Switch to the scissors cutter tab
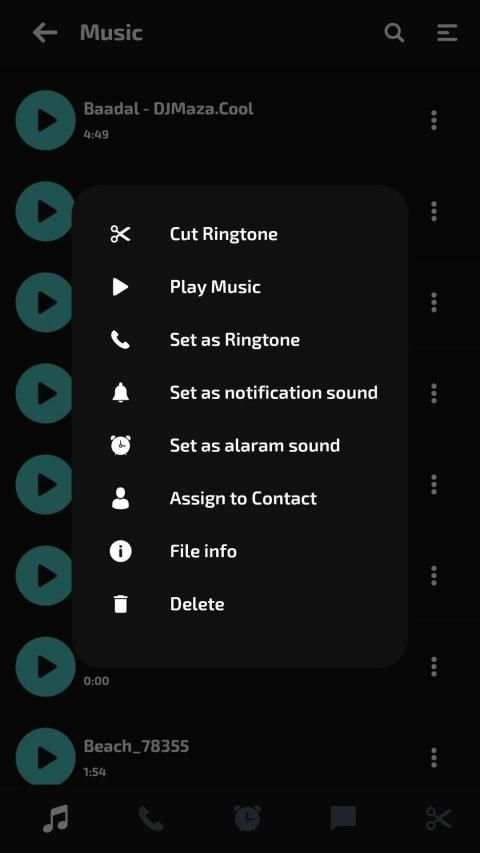This screenshot has width=480, height=853. pyautogui.click(x=439, y=818)
